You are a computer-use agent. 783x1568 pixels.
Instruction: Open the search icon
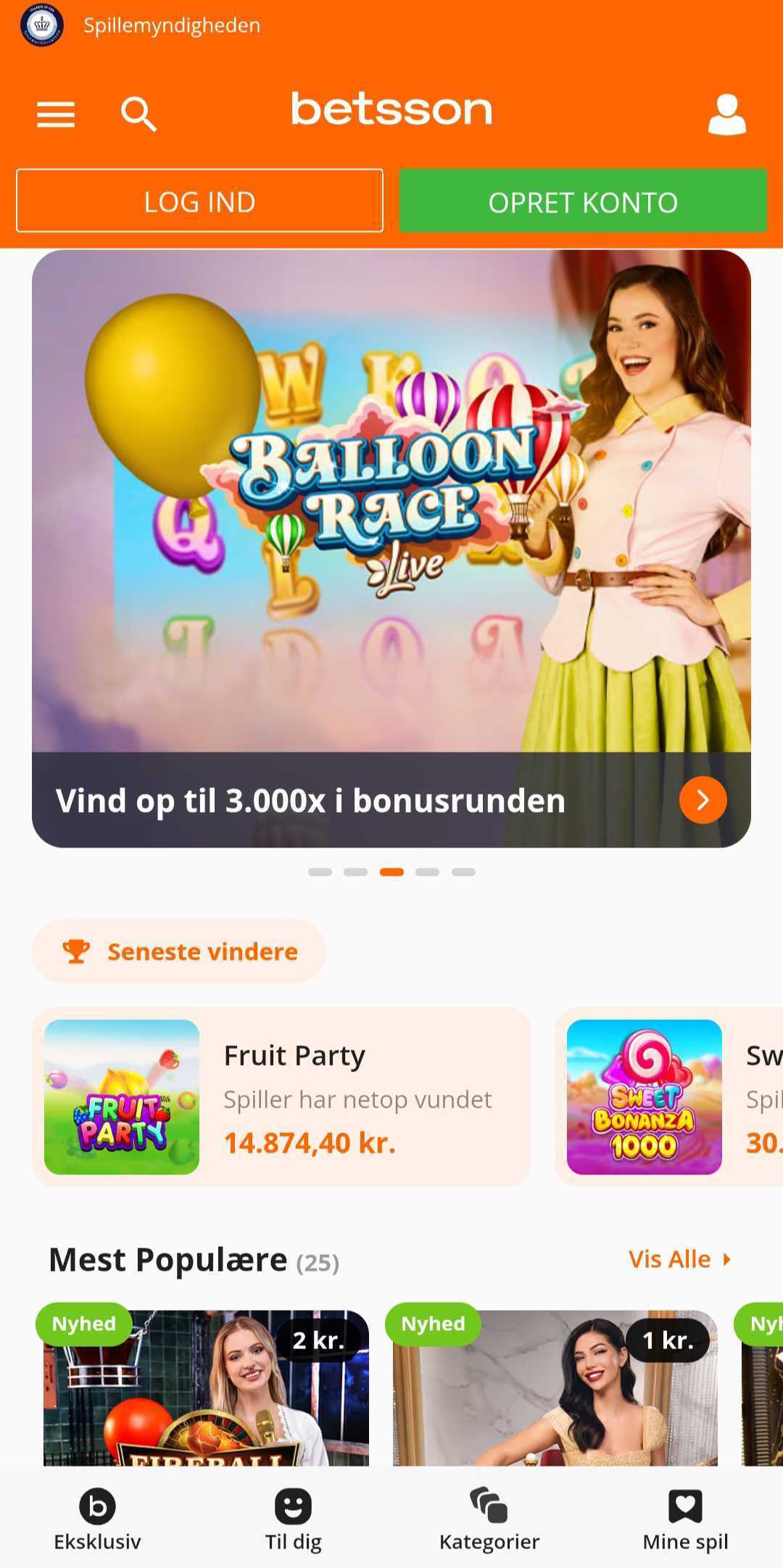pos(138,115)
